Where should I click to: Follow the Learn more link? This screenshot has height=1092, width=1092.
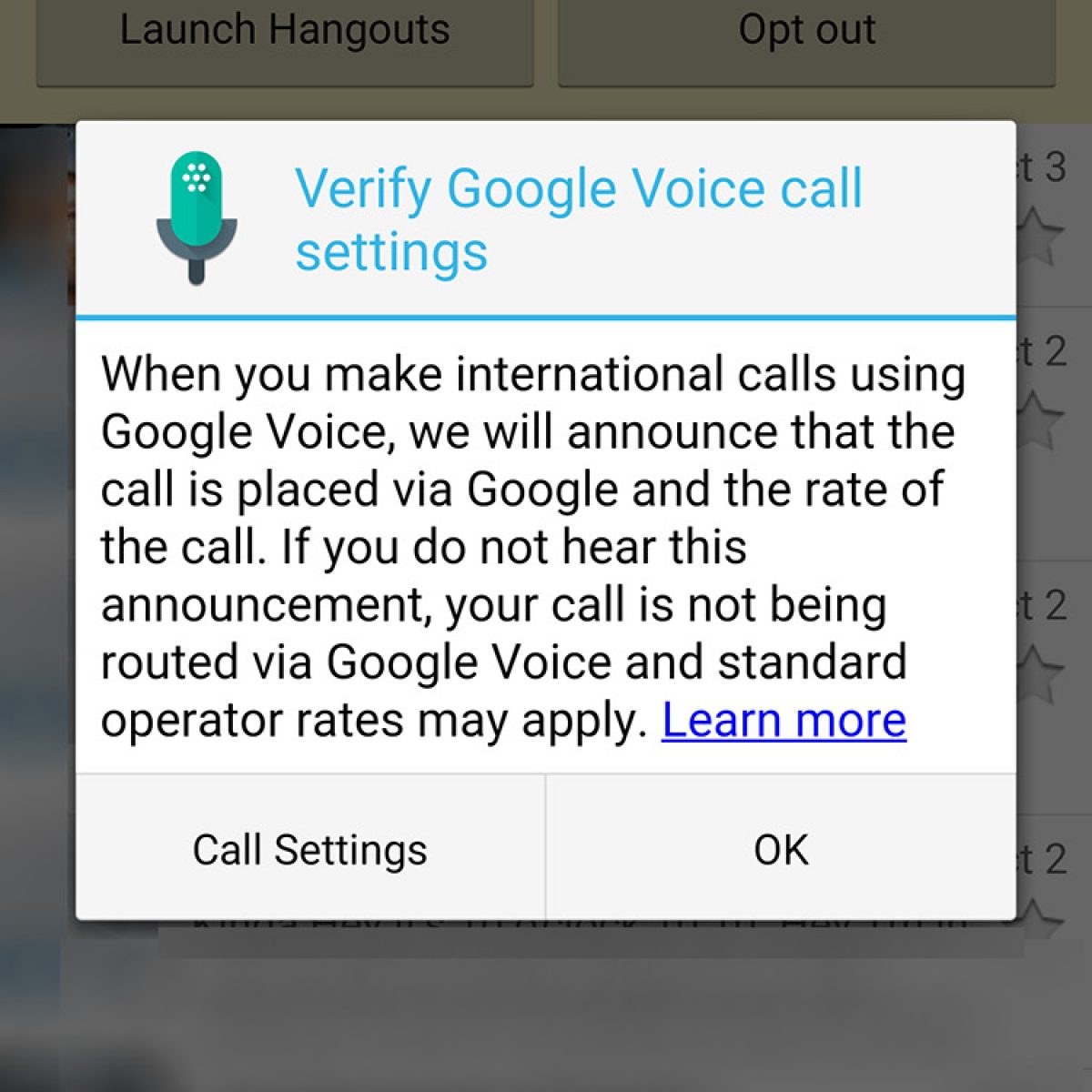(784, 721)
